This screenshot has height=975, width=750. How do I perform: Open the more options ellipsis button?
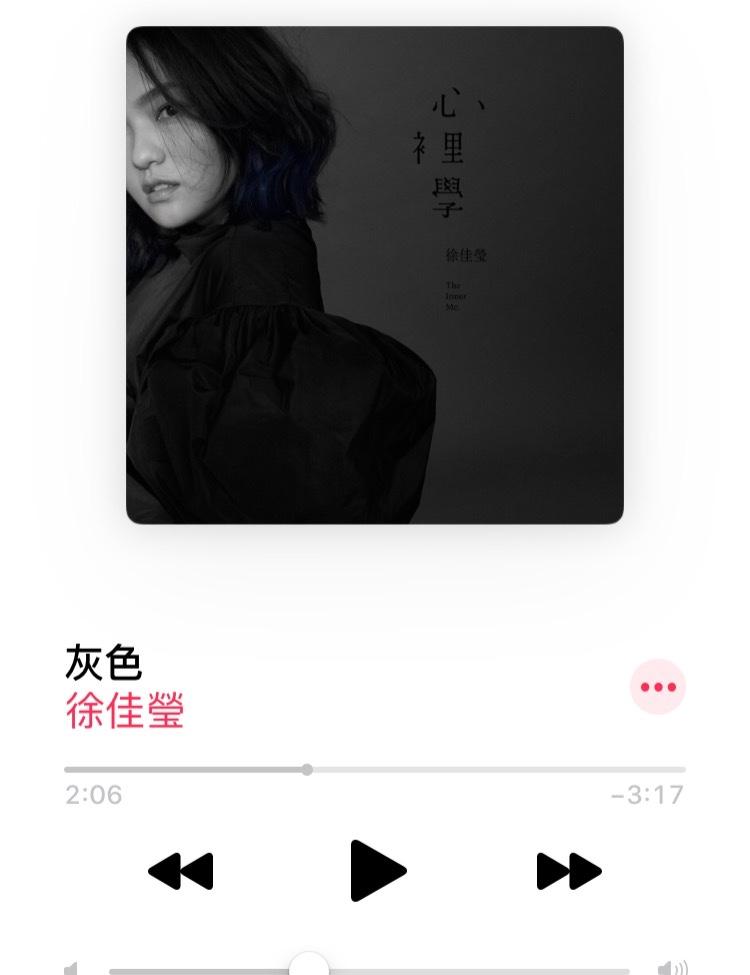click(x=658, y=687)
